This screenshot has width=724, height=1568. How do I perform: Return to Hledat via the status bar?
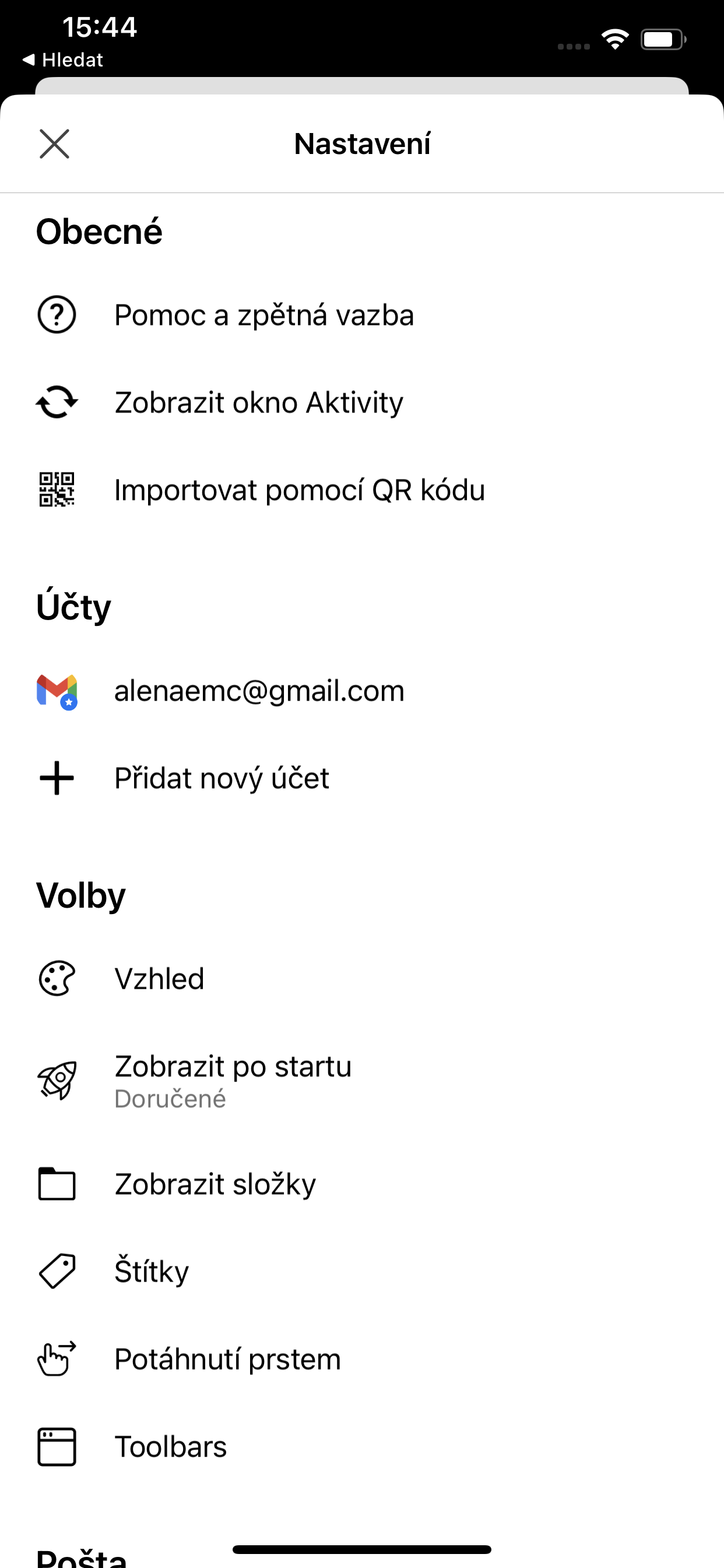click(x=64, y=60)
